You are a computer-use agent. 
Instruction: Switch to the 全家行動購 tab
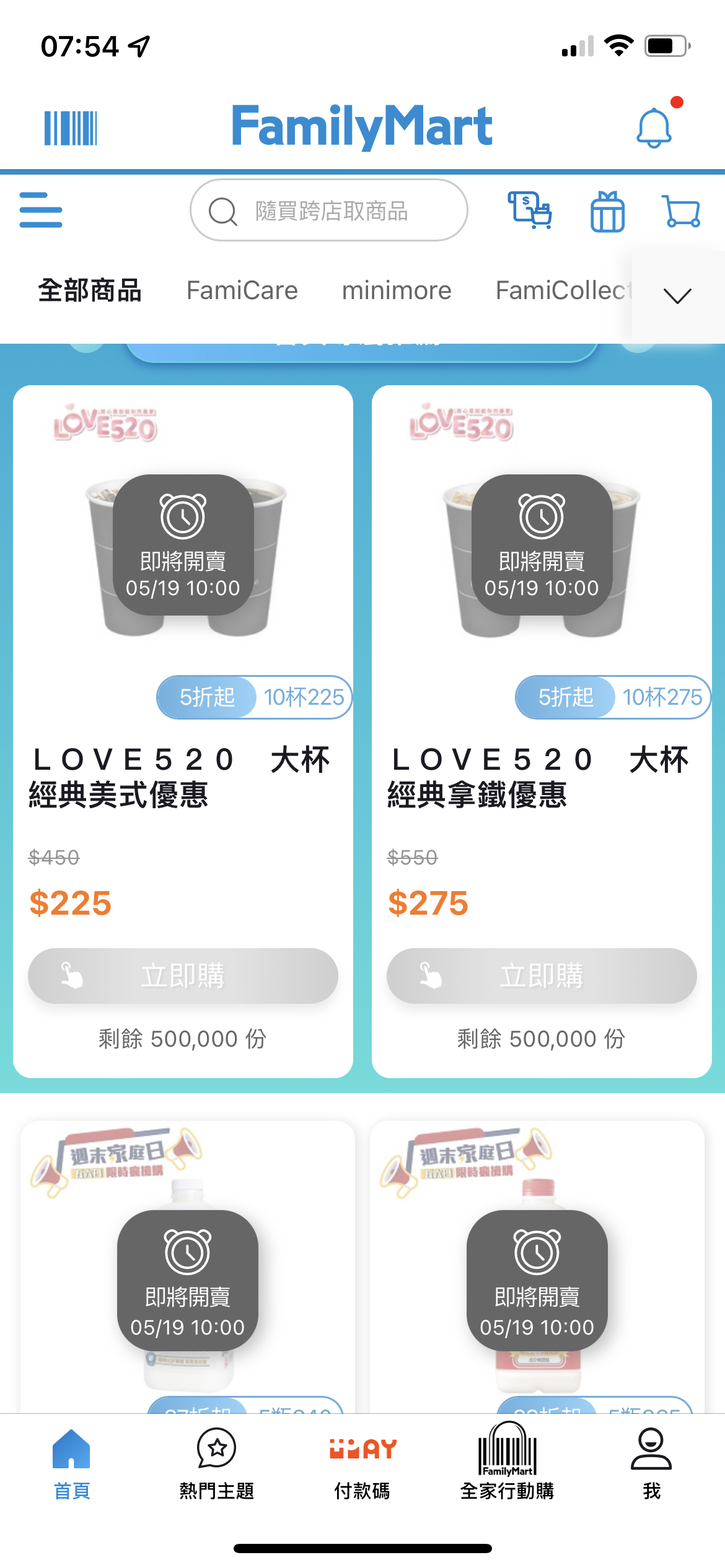[x=507, y=1464]
